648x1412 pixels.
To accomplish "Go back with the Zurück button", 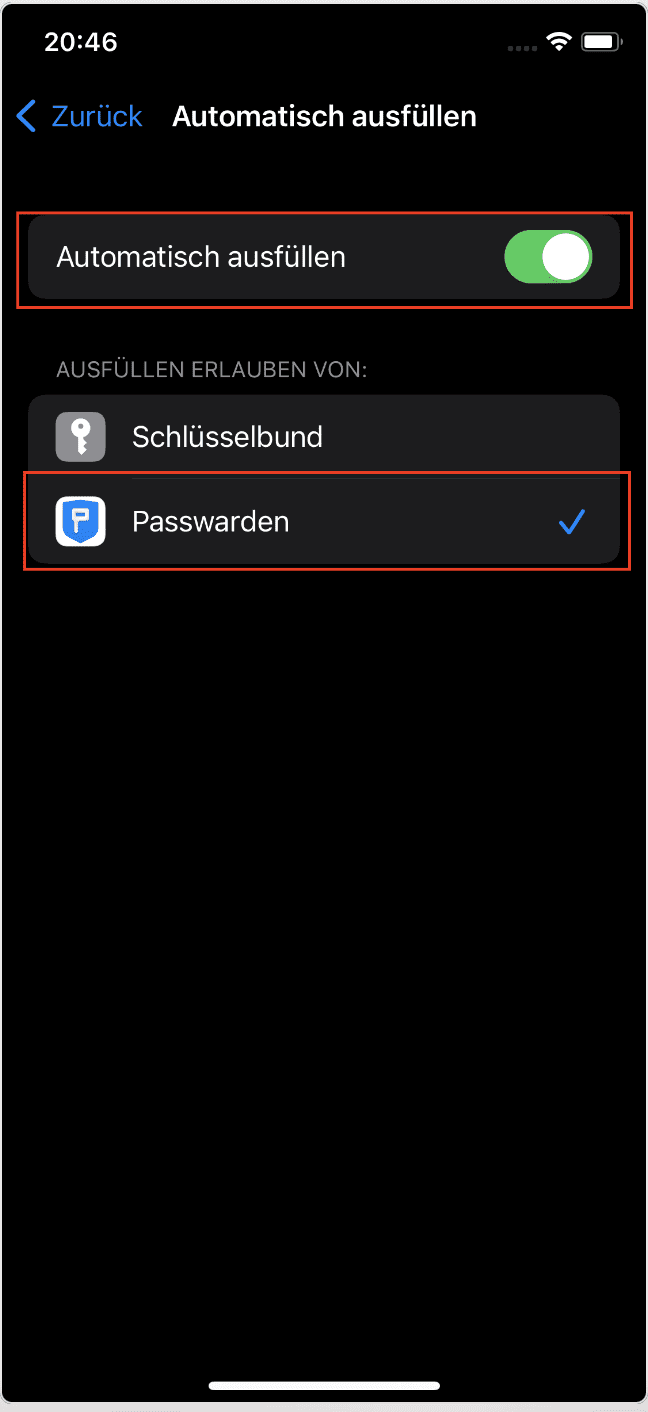I will (x=80, y=116).
